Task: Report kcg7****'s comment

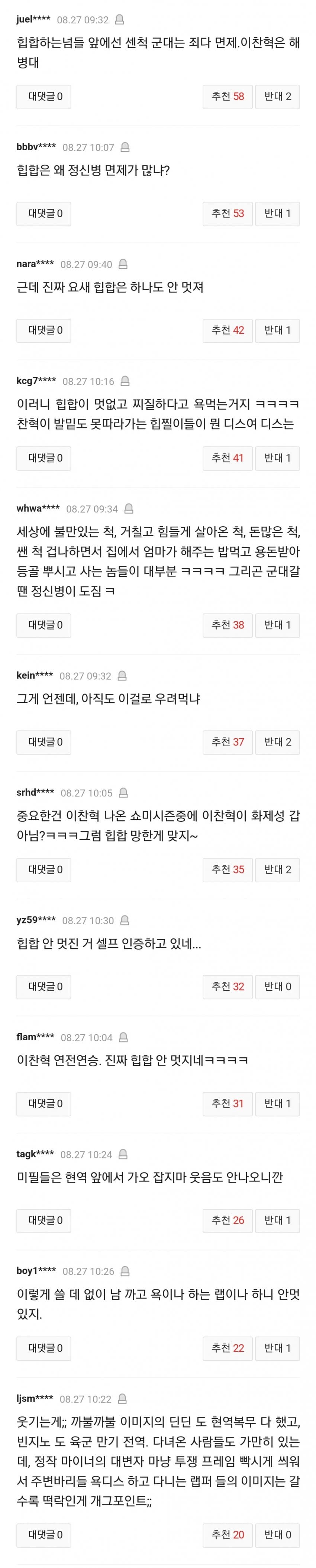Action: tap(125, 382)
